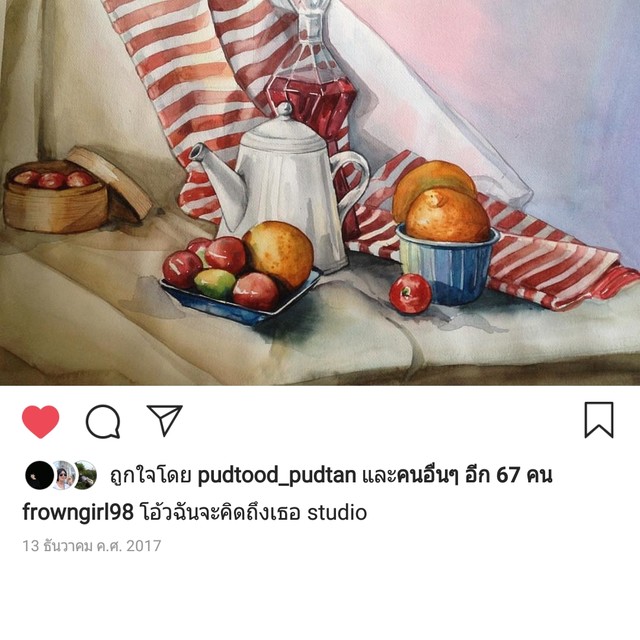
Task: Unlike the post via the red heart
Action: 41,421
